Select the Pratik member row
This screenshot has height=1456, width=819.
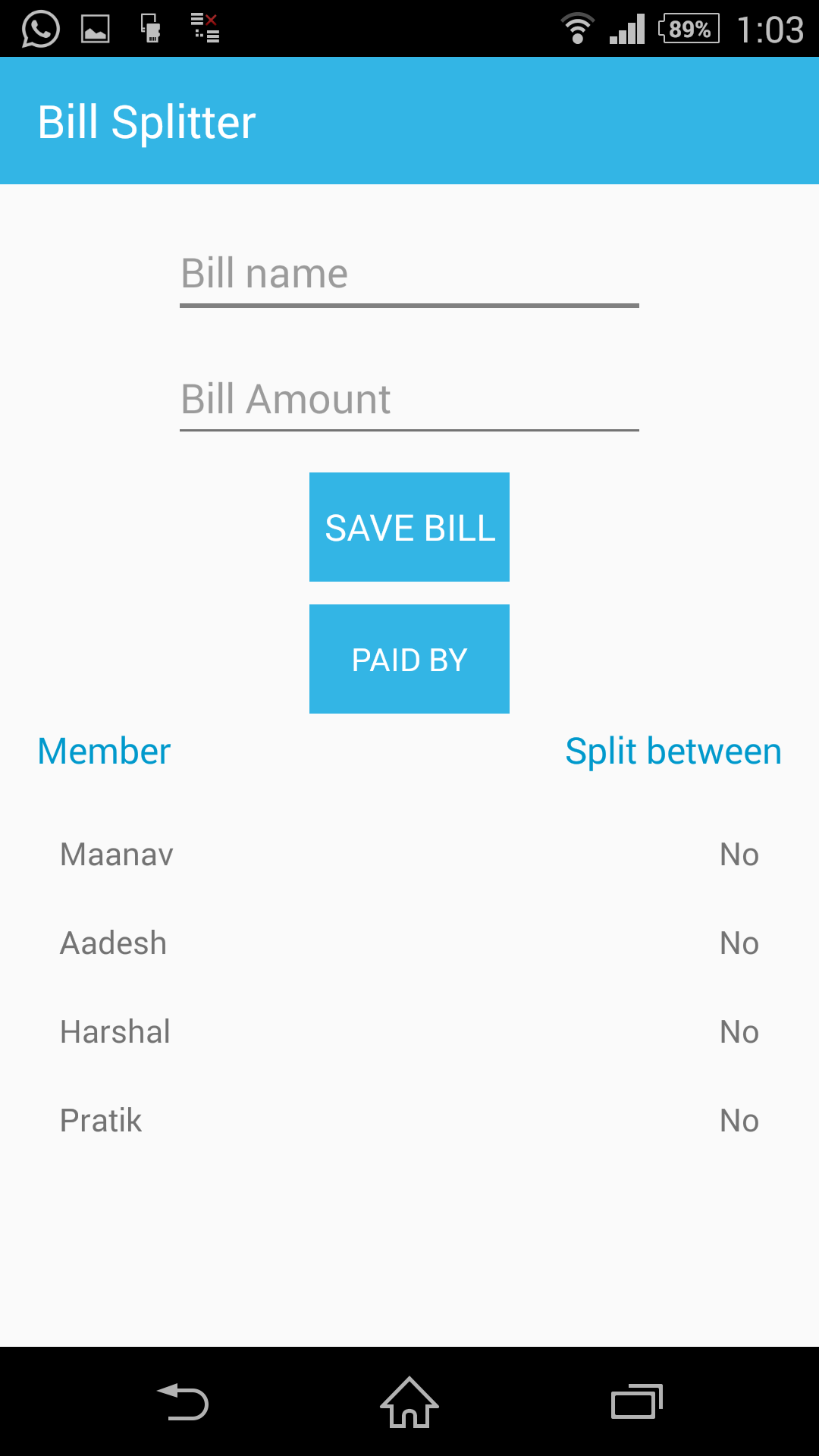click(409, 1121)
